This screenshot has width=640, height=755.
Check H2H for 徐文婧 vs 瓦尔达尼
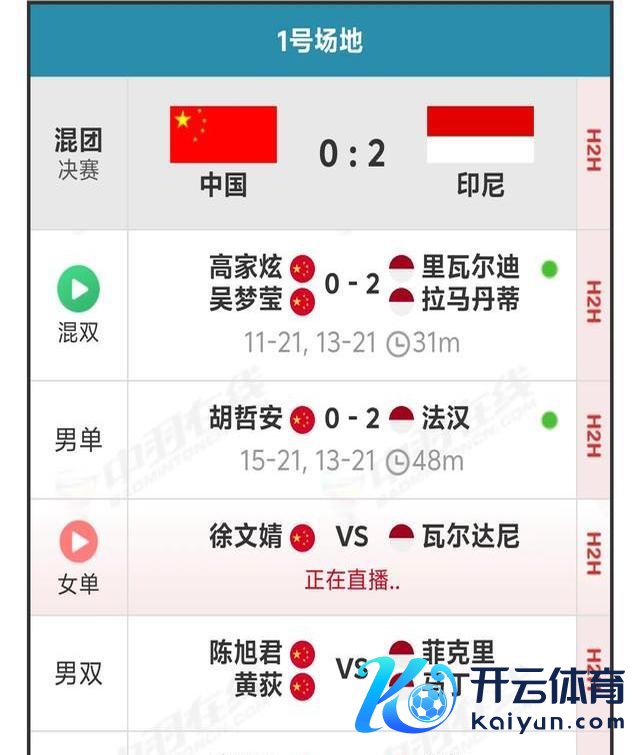tap(593, 555)
